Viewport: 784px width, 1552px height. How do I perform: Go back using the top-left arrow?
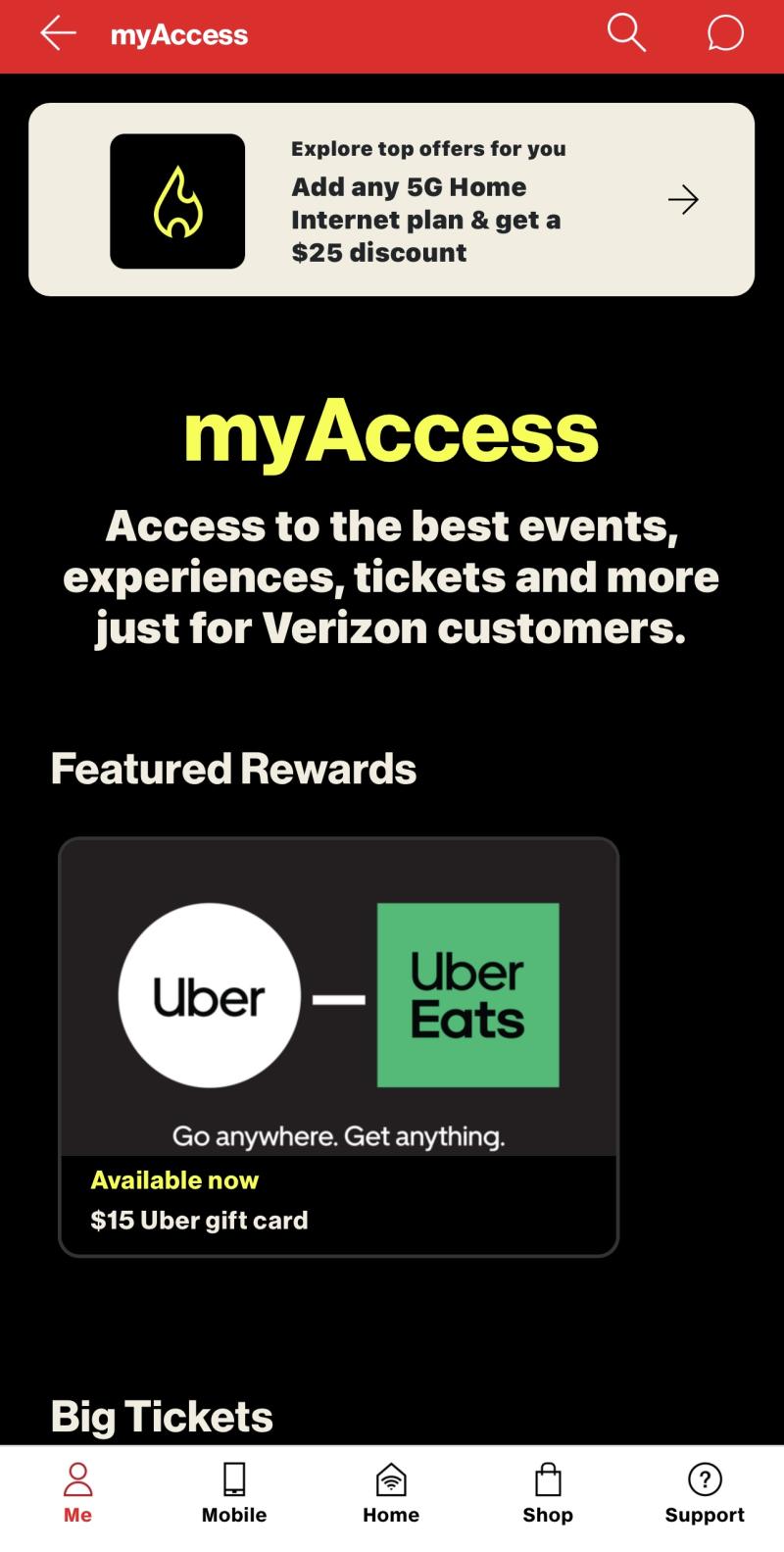[x=58, y=33]
